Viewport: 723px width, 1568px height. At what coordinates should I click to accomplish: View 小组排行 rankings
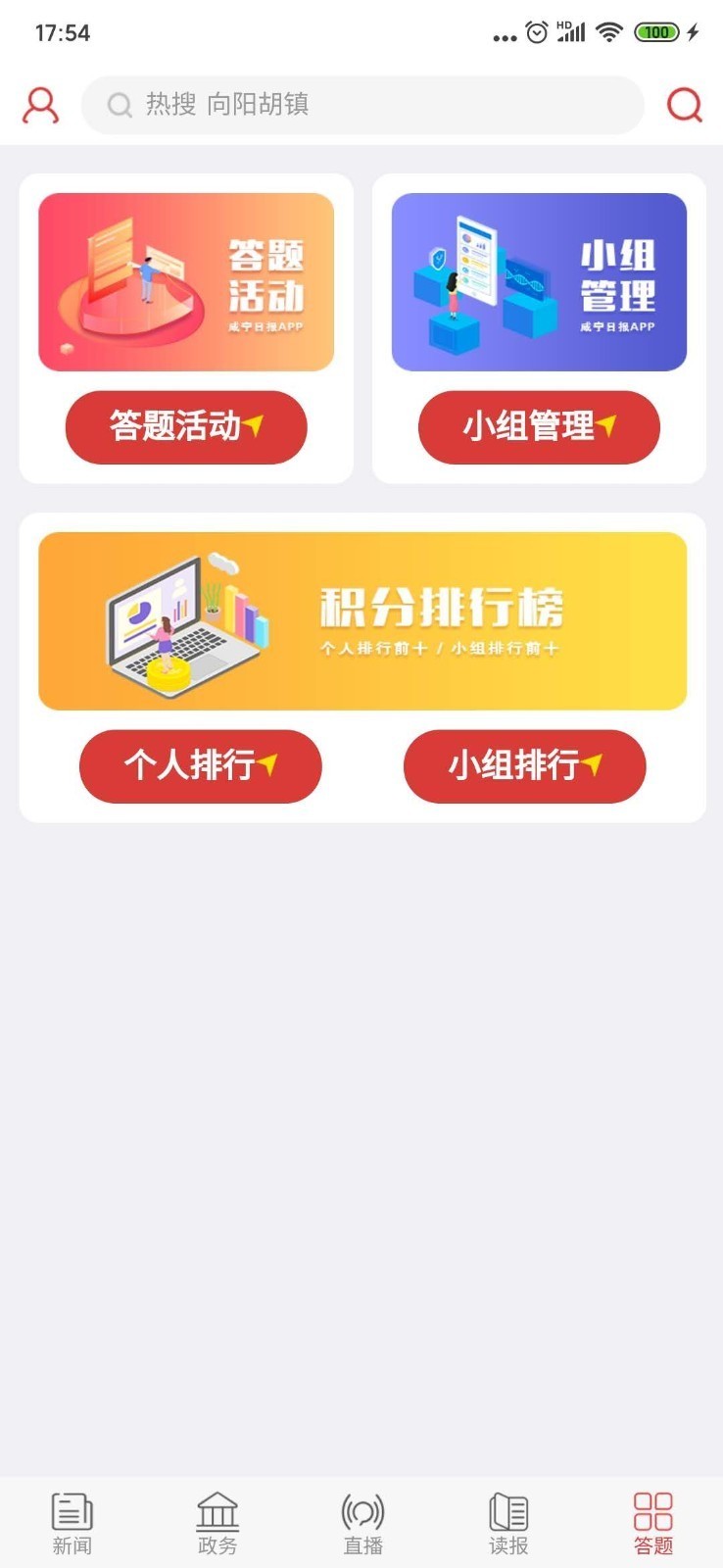point(525,765)
